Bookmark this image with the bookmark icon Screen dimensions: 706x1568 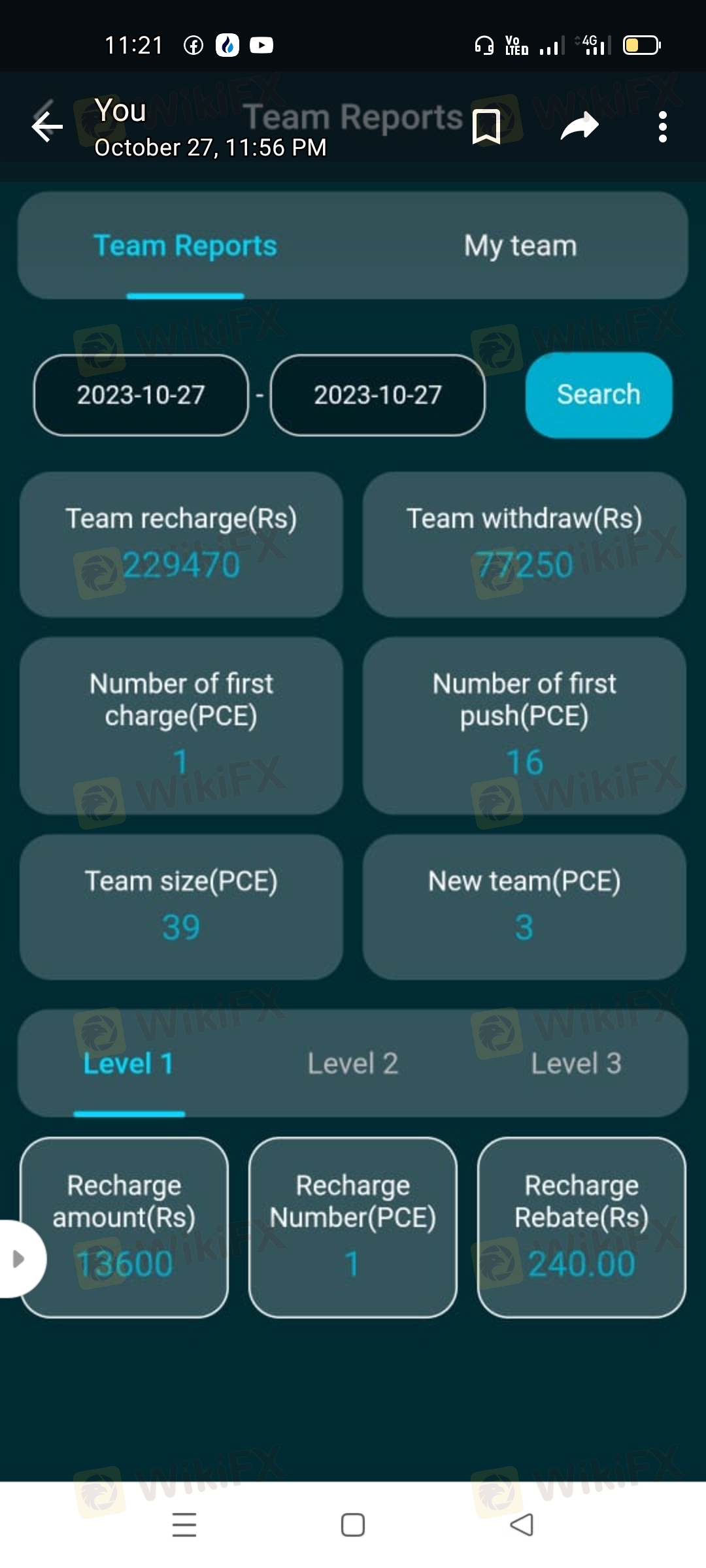486,126
